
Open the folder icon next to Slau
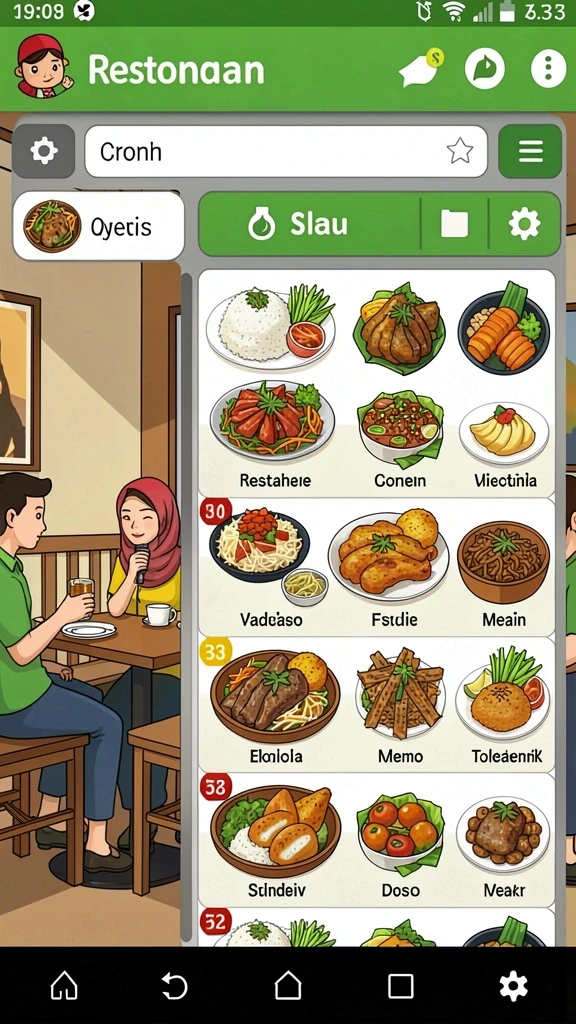[x=455, y=224]
